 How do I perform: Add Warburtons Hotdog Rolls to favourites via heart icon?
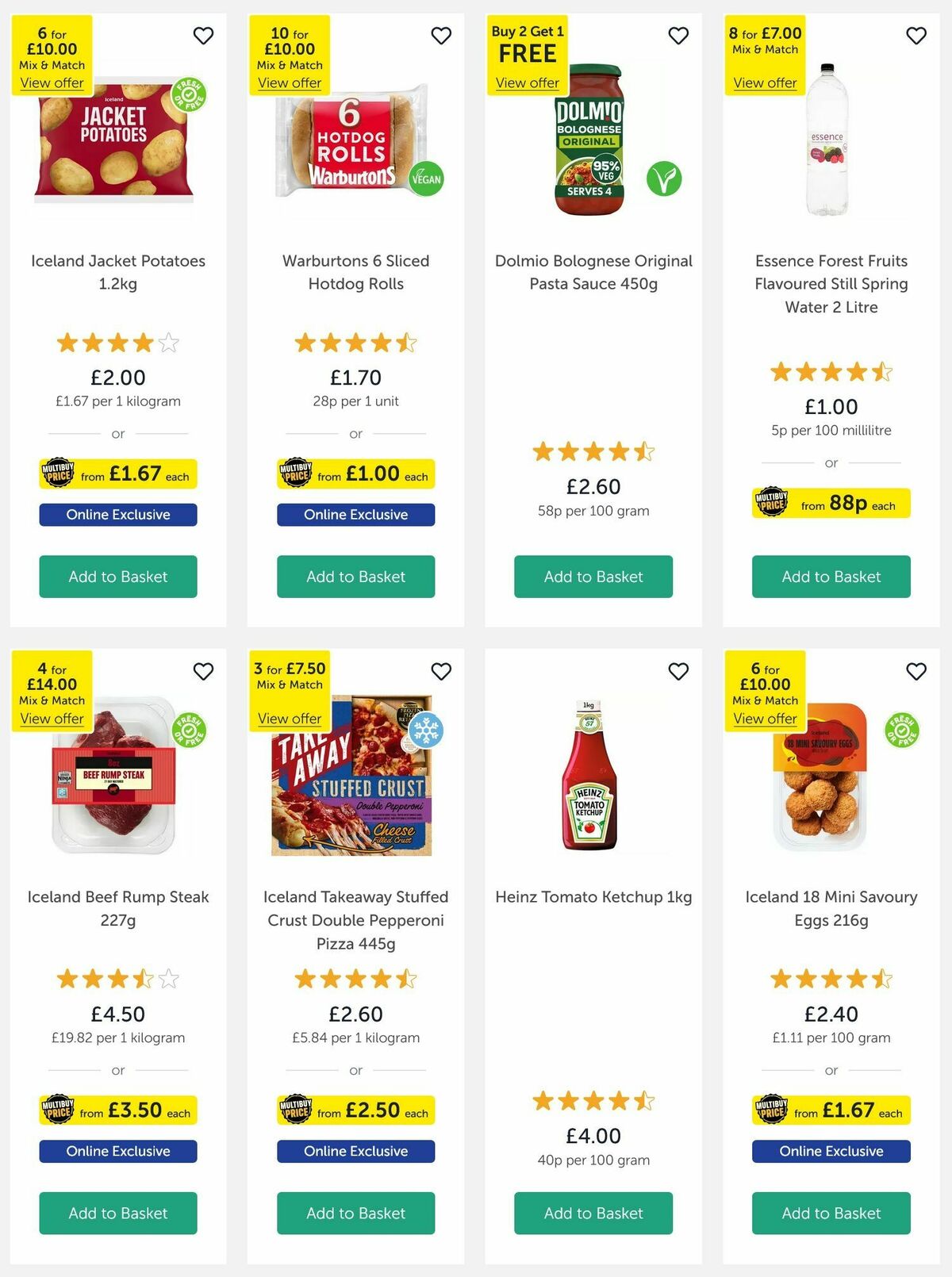click(x=442, y=36)
